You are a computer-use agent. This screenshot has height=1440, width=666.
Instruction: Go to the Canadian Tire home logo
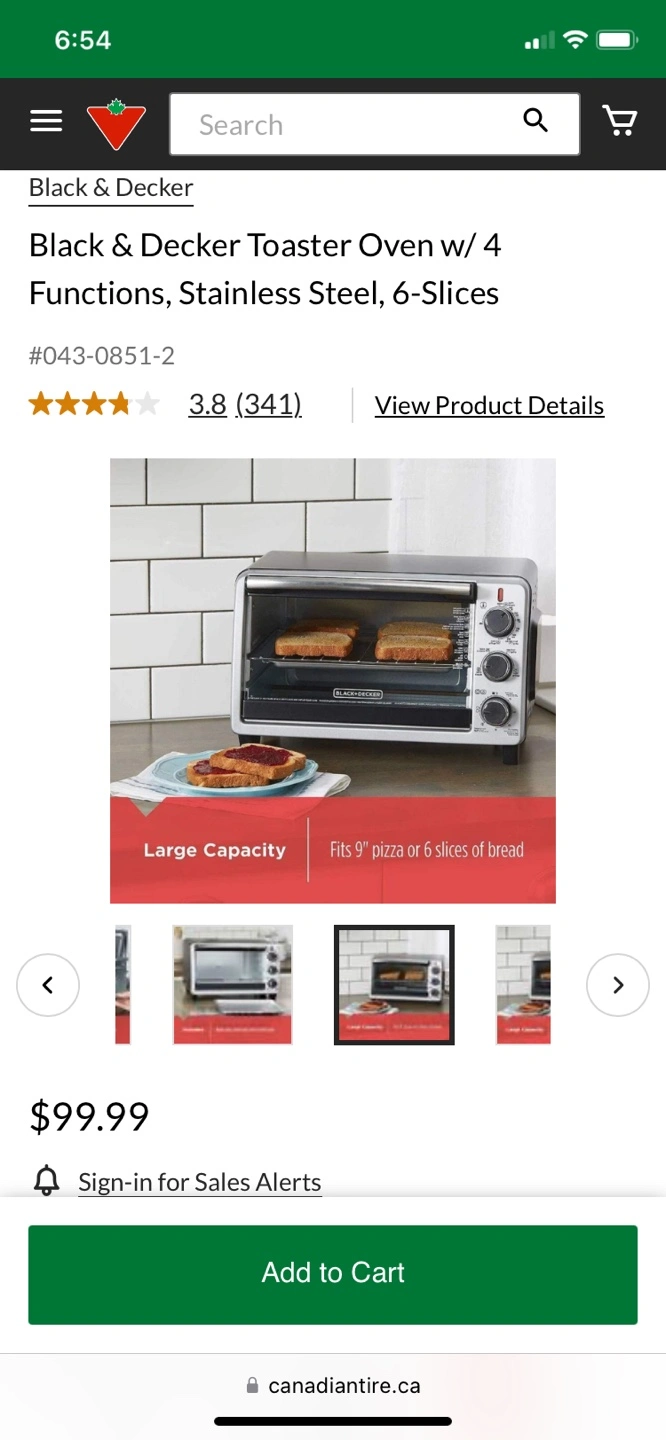[116, 124]
